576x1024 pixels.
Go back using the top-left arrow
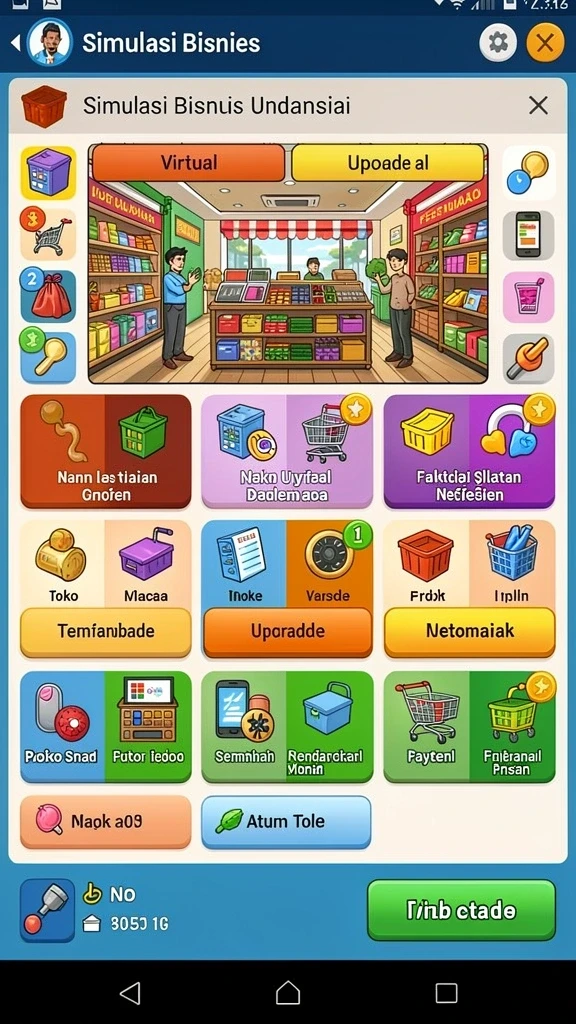(16, 44)
